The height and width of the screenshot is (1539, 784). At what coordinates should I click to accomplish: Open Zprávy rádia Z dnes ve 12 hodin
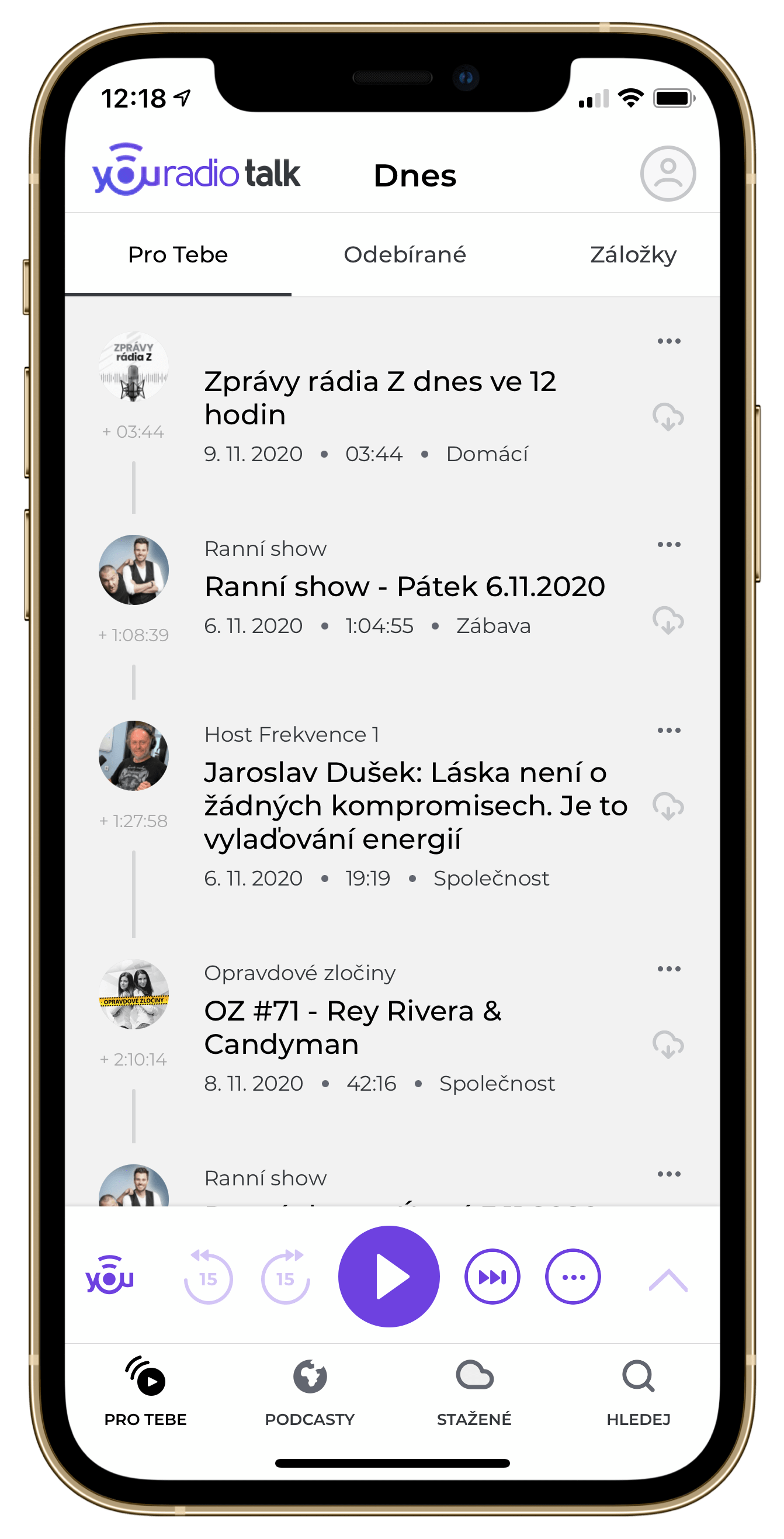(380, 398)
